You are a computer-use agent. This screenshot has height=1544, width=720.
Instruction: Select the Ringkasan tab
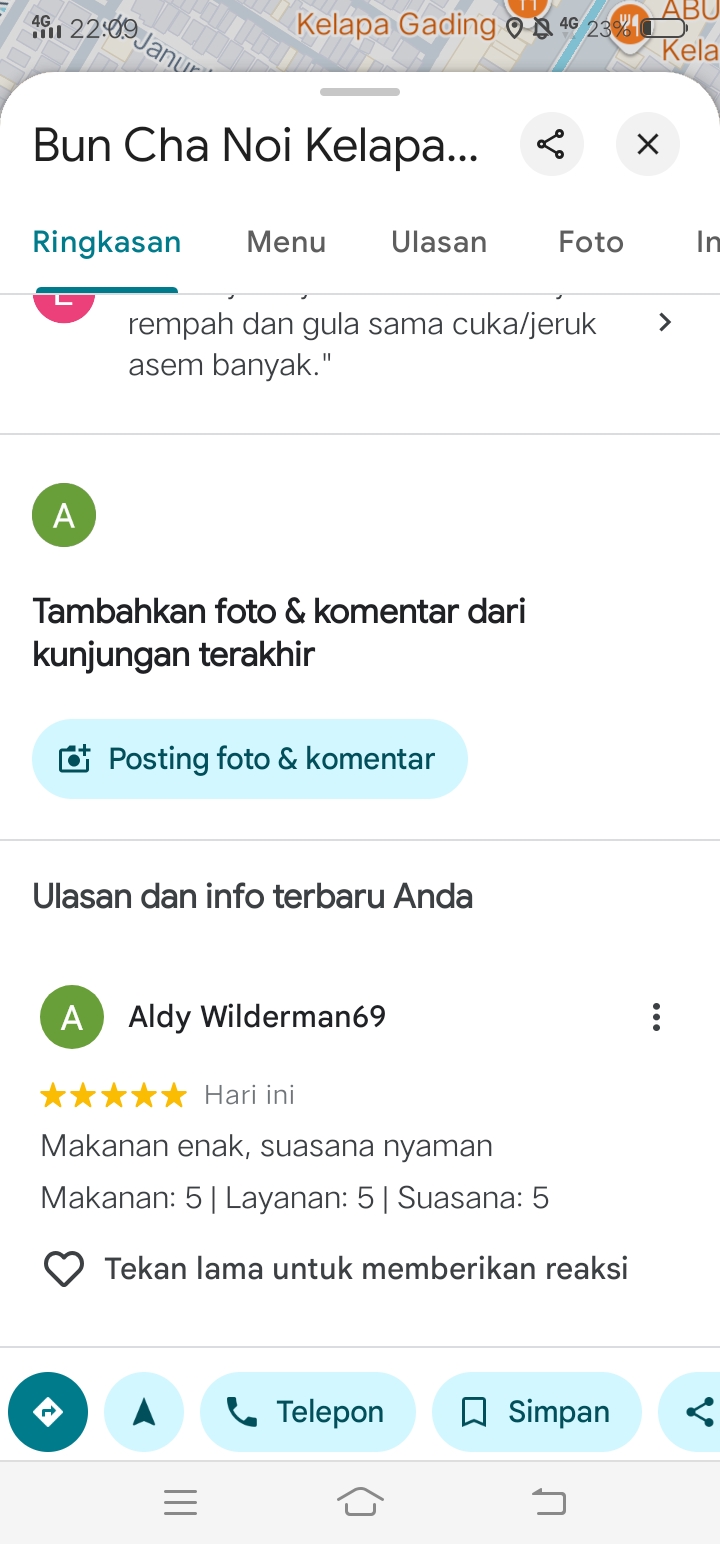pyautogui.click(x=107, y=242)
